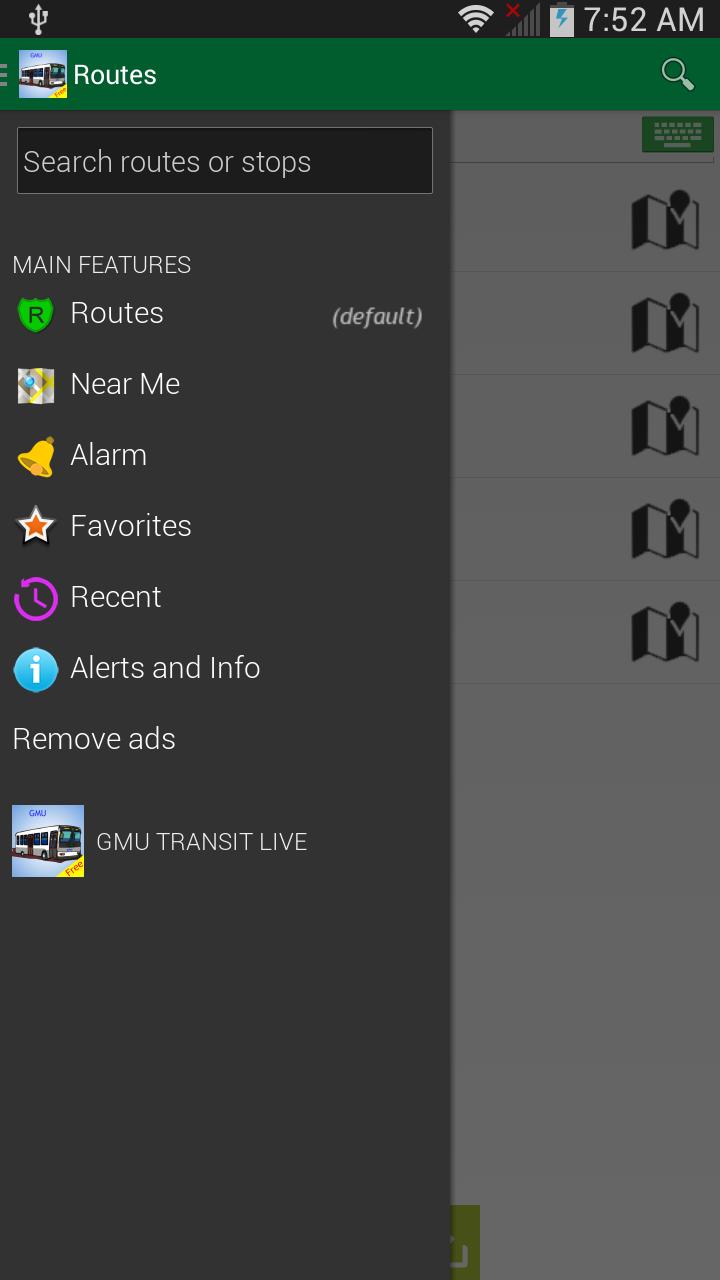Go to Near Me
Screen dimensions: 720x1280
(125, 385)
